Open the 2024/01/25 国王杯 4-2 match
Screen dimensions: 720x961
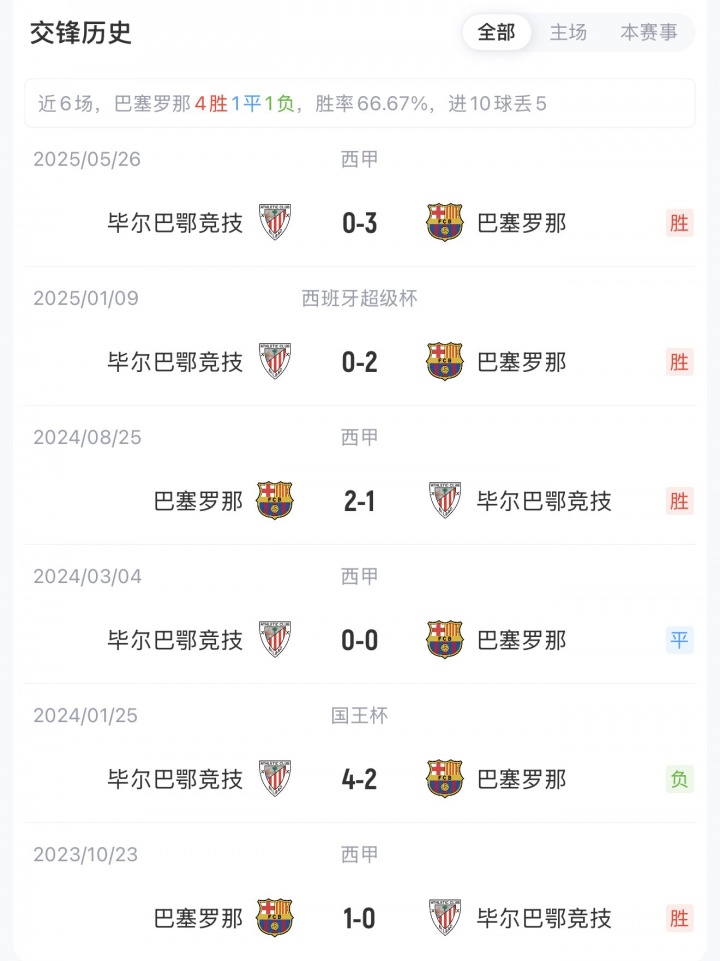click(360, 778)
